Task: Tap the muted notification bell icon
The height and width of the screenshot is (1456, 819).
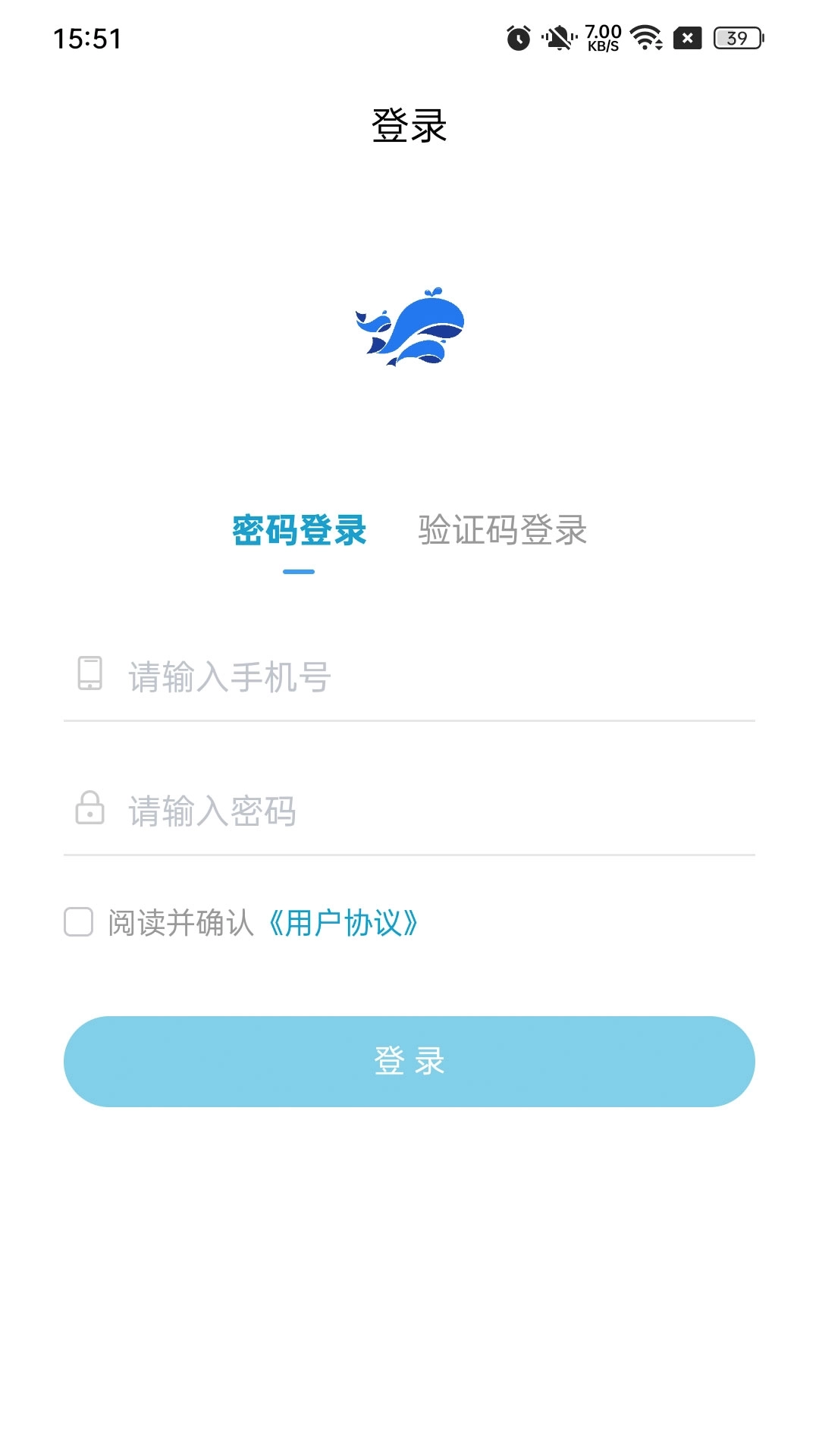Action: (x=559, y=36)
